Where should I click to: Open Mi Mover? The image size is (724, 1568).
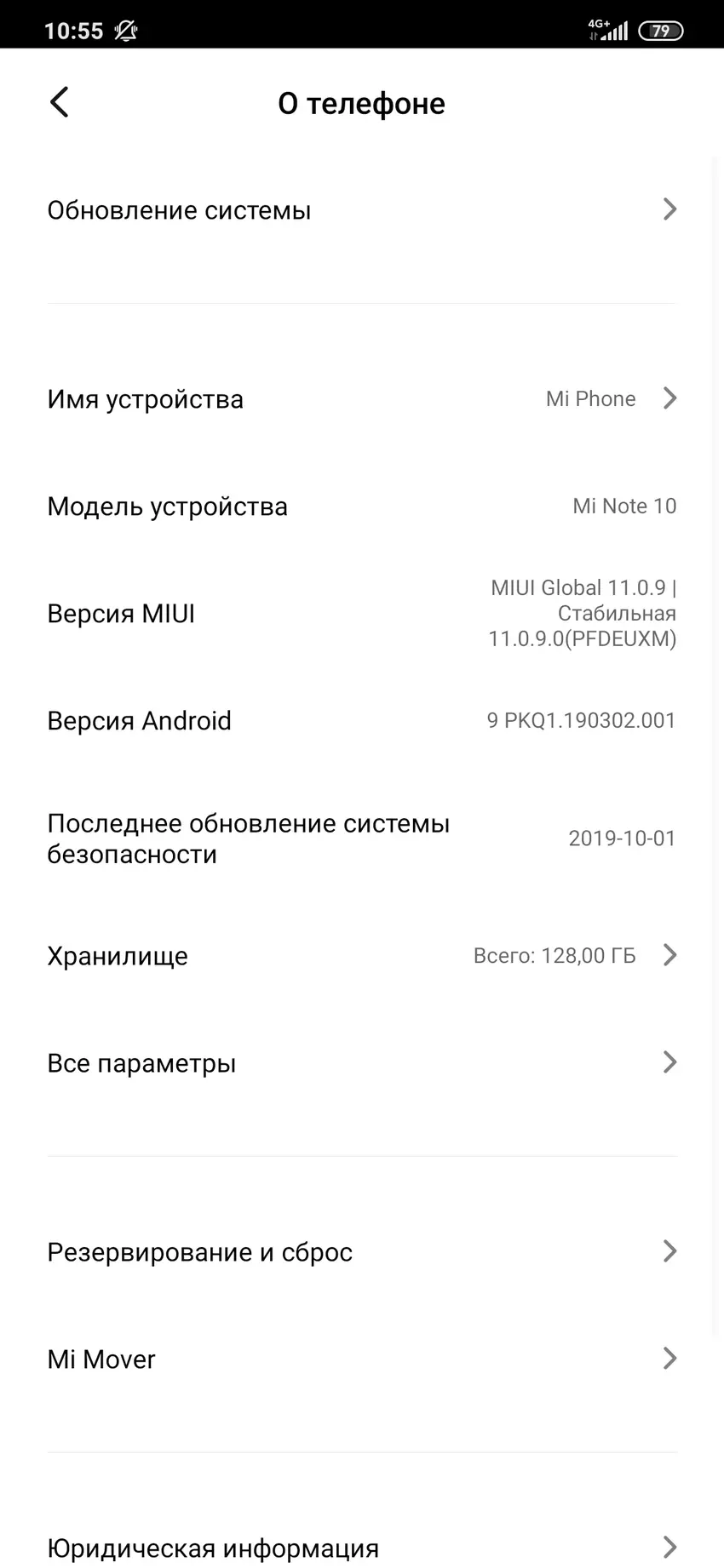point(361,1359)
